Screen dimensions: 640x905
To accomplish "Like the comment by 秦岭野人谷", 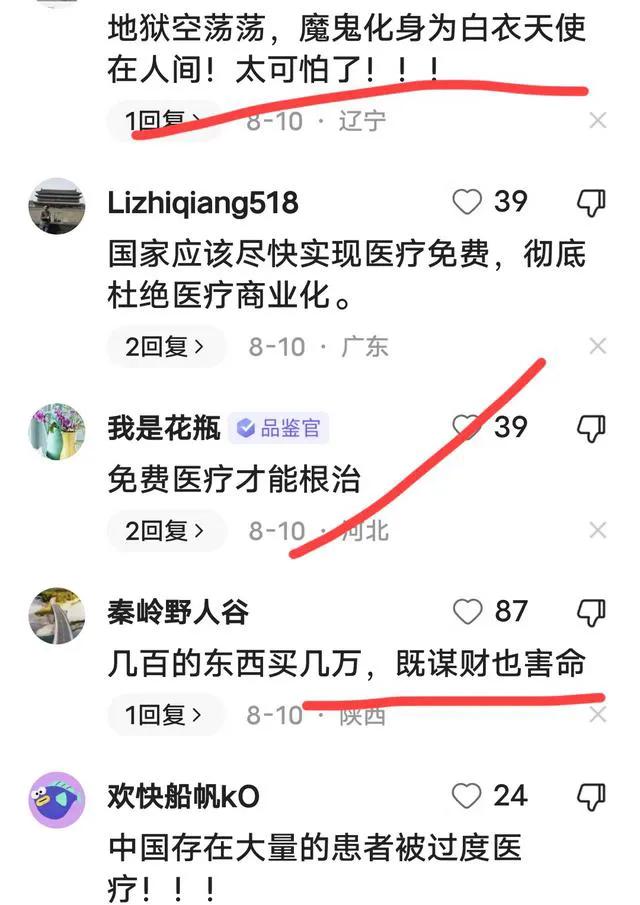I will [x=468, y=611].
